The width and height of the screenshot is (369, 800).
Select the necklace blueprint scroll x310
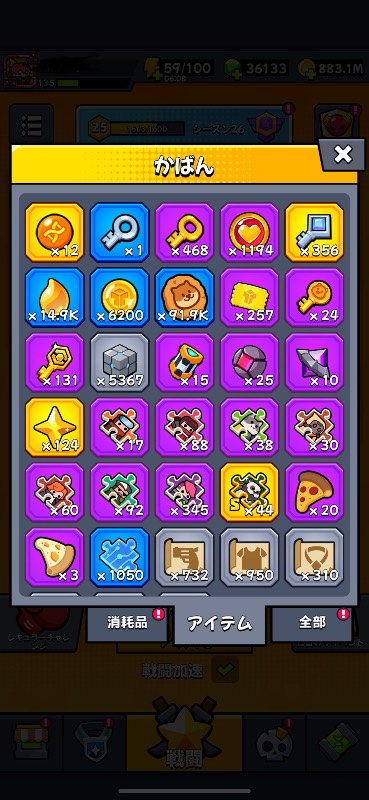point(314,557)
